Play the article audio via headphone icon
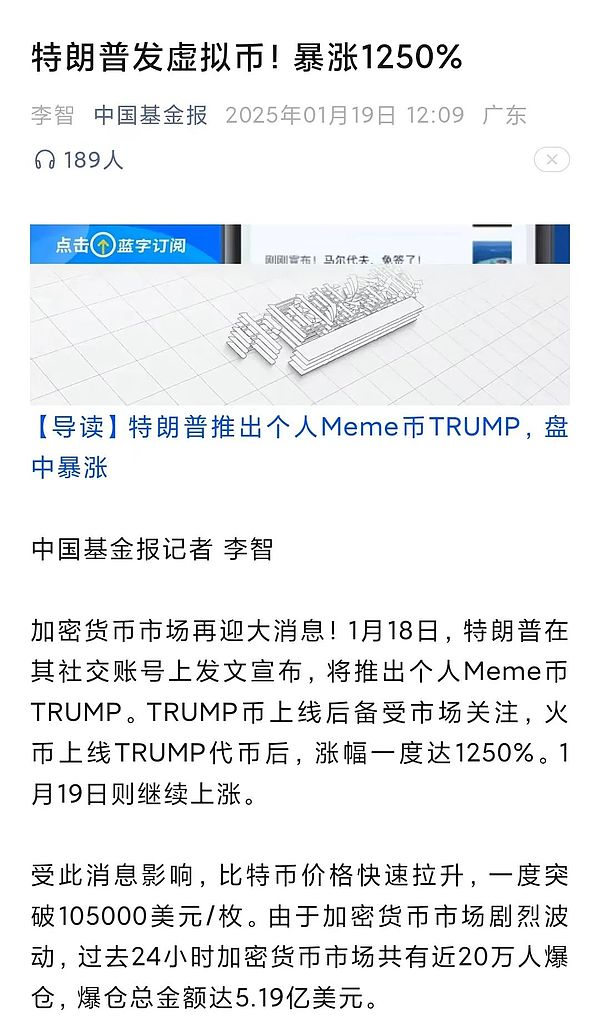The image size is (600, 1032). pos(44,160)
